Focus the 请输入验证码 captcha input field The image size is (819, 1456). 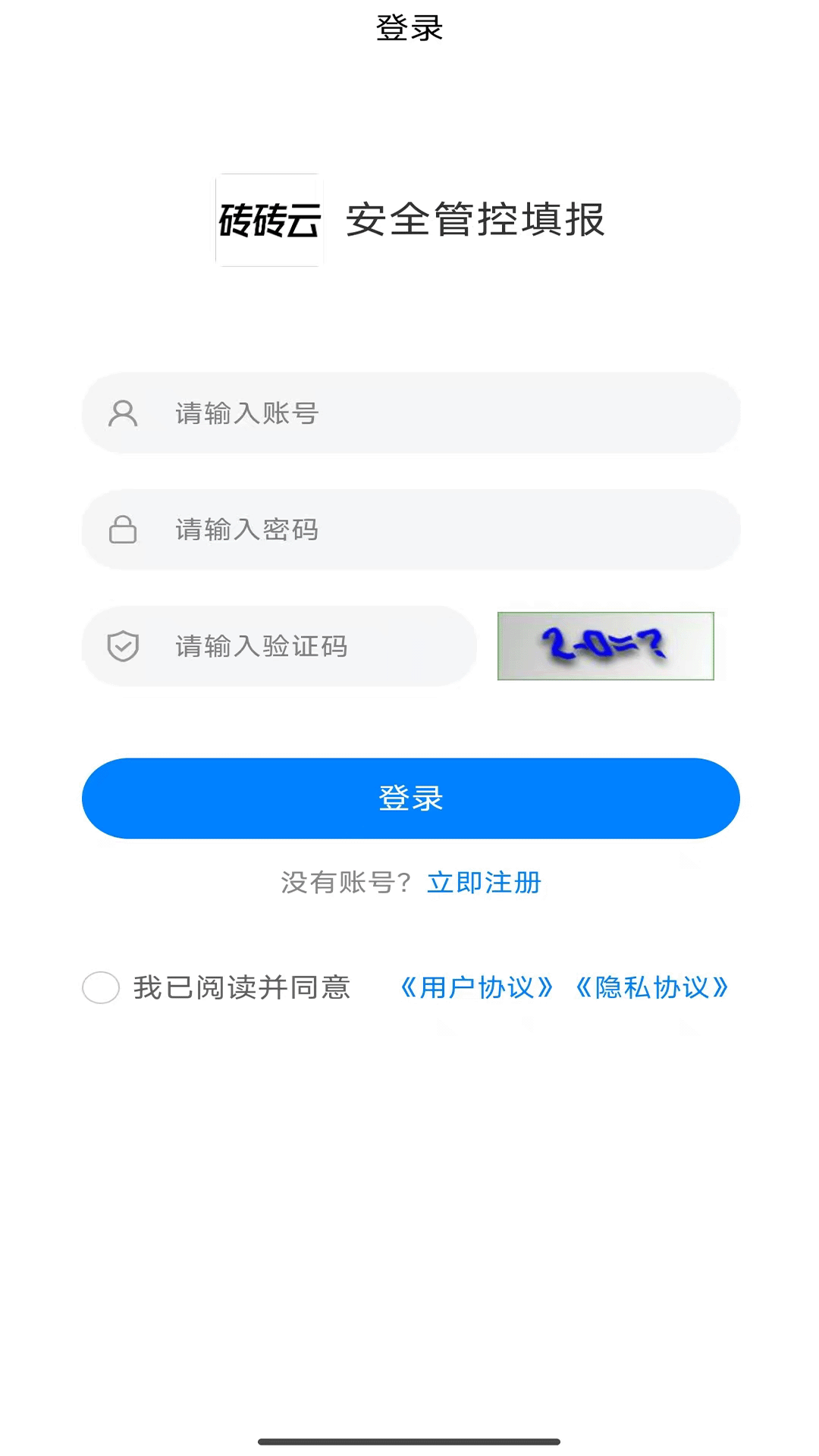303,646
